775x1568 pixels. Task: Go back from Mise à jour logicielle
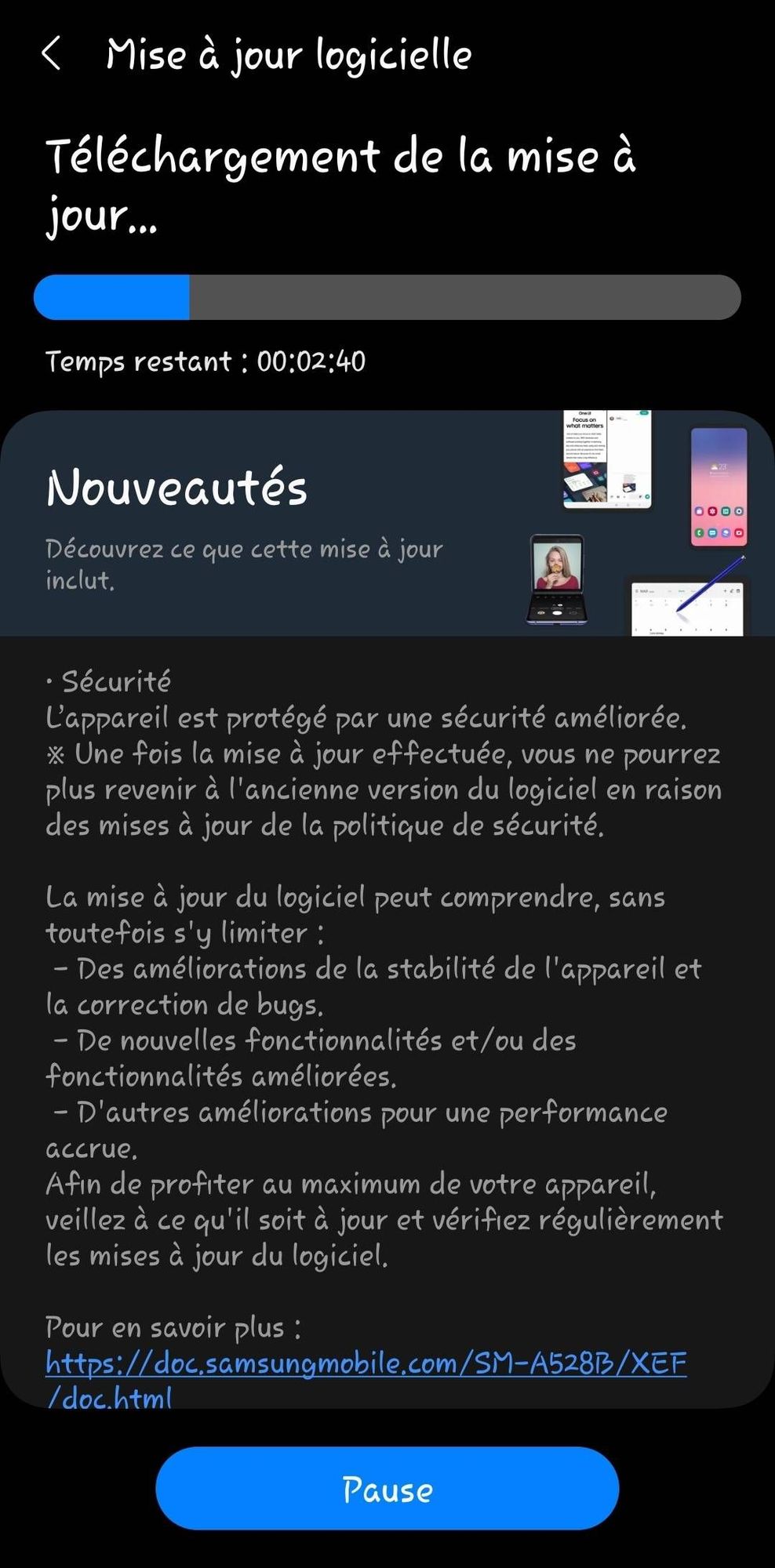click(x=52, y=54)
